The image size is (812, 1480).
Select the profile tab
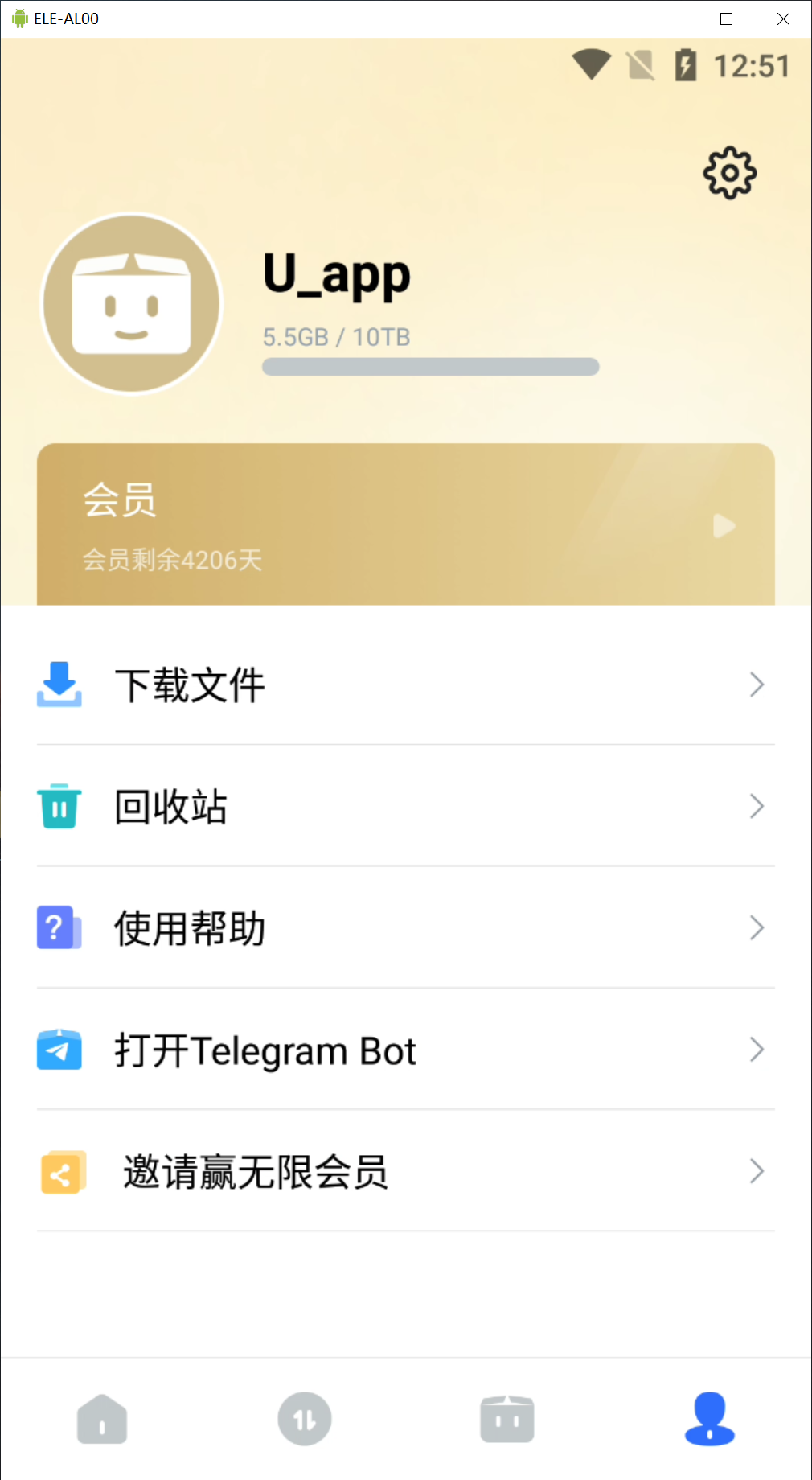point(709,1420)
